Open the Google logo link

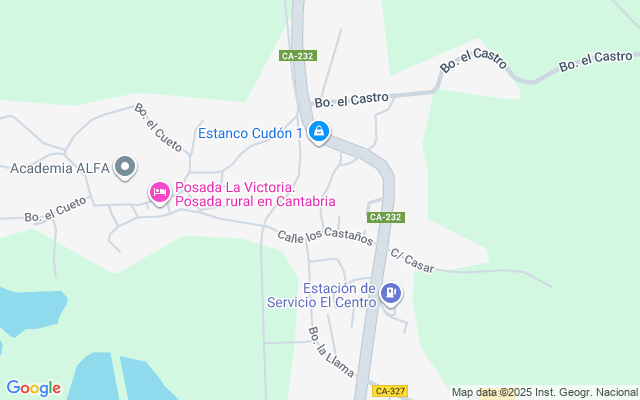point(33,388)
